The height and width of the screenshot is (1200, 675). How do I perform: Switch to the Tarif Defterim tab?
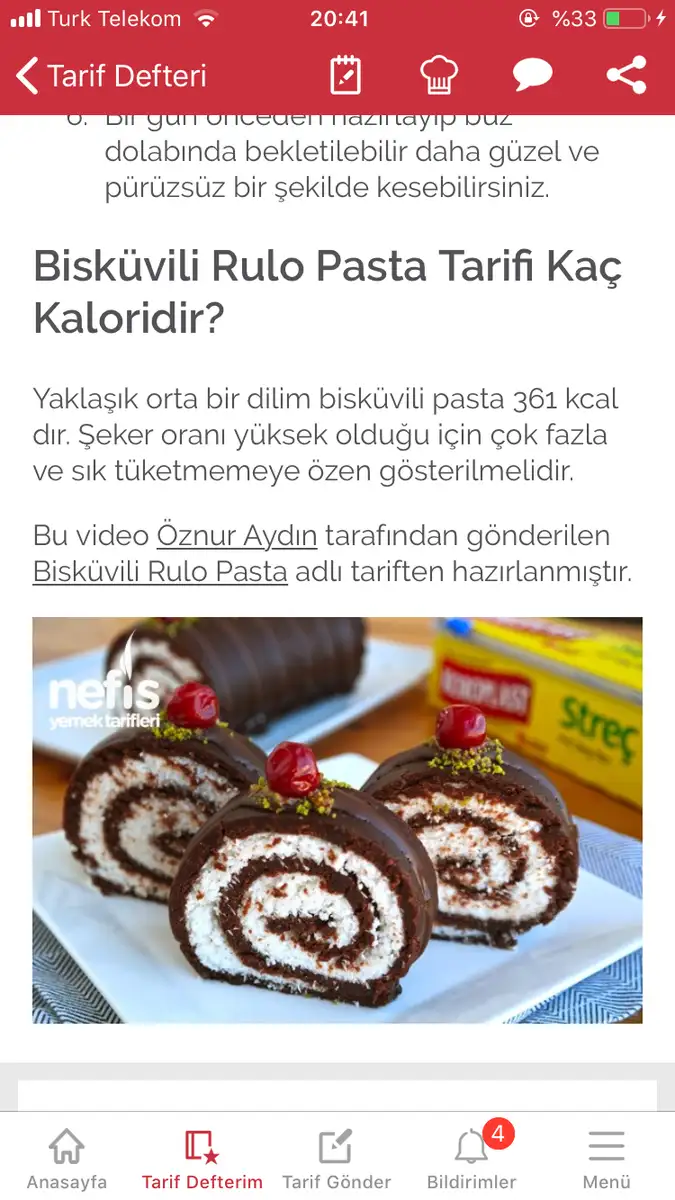tap(202, 1158)
